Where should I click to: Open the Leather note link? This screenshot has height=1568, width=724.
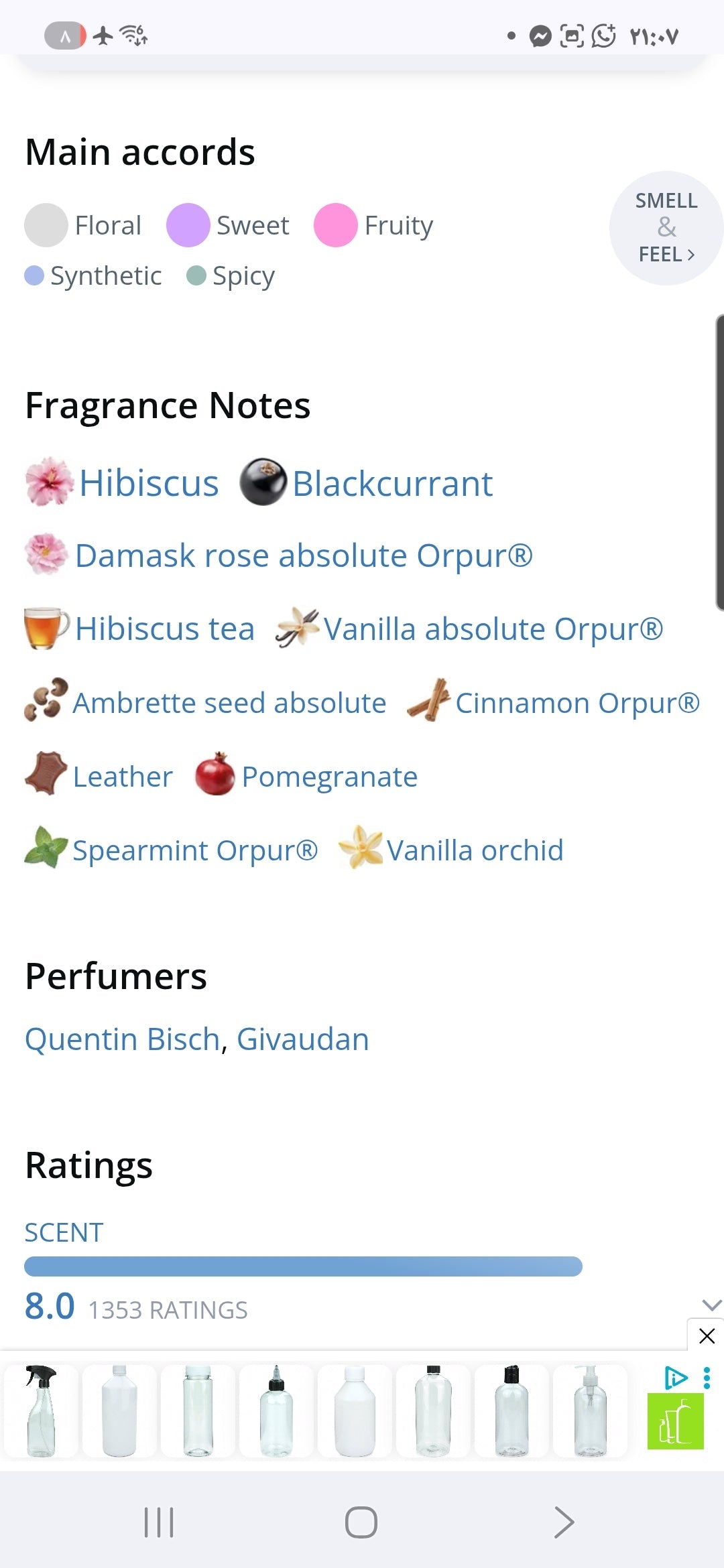click(x=122, y=777)
